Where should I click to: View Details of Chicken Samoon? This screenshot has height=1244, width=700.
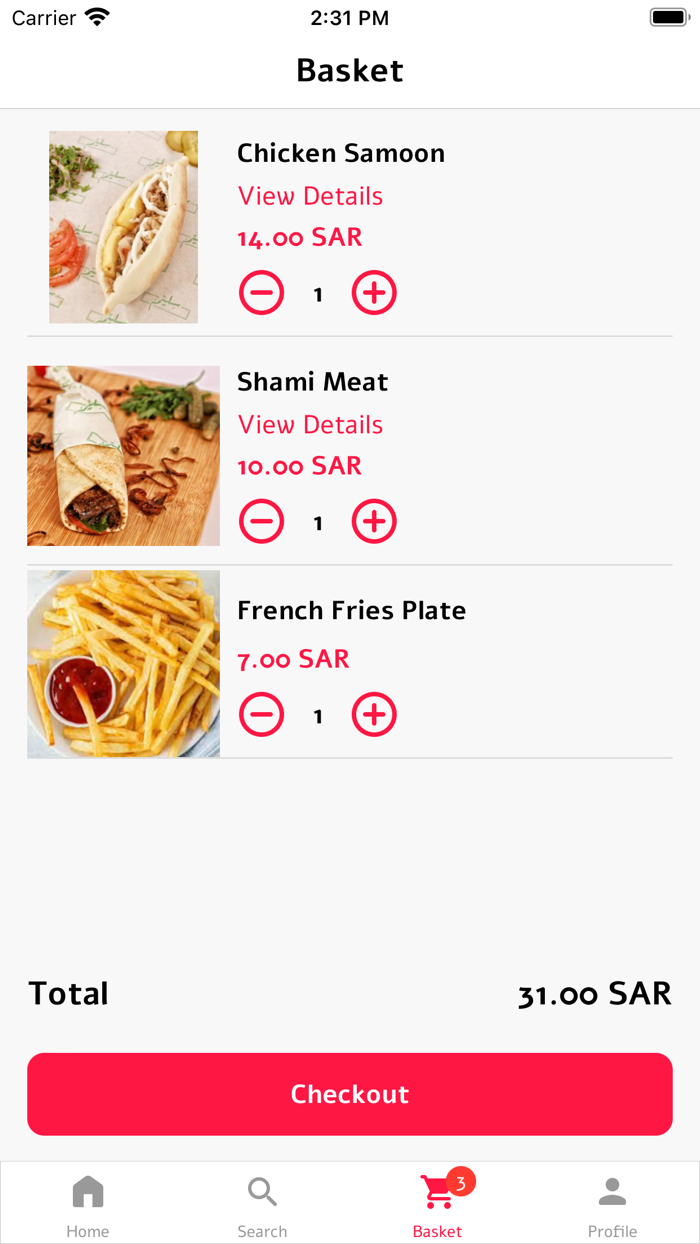(310, 196)
